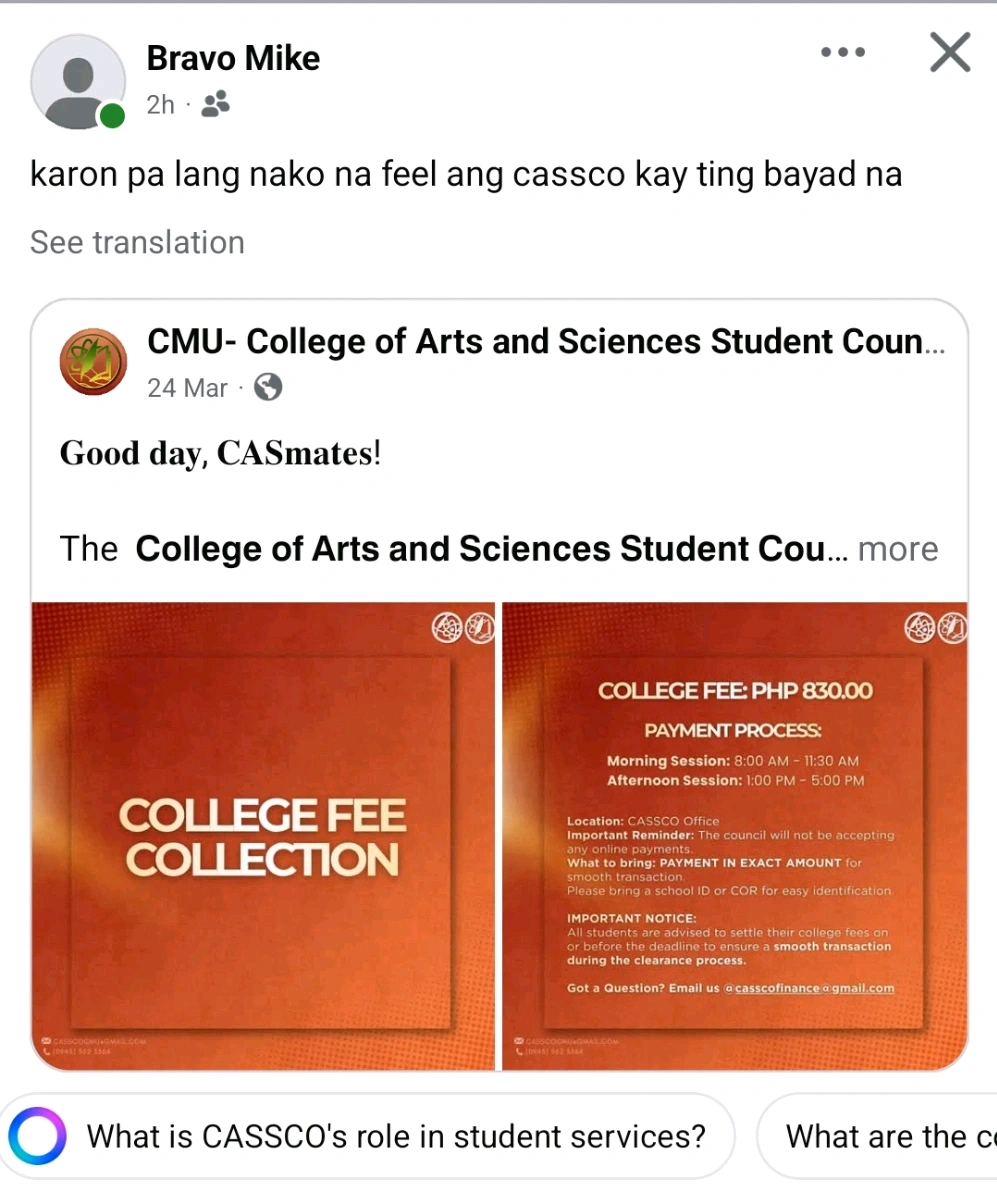Ask Meta AI about CASSCO's role
The height and width of the screenshot is (1193, 997).
395,1136
